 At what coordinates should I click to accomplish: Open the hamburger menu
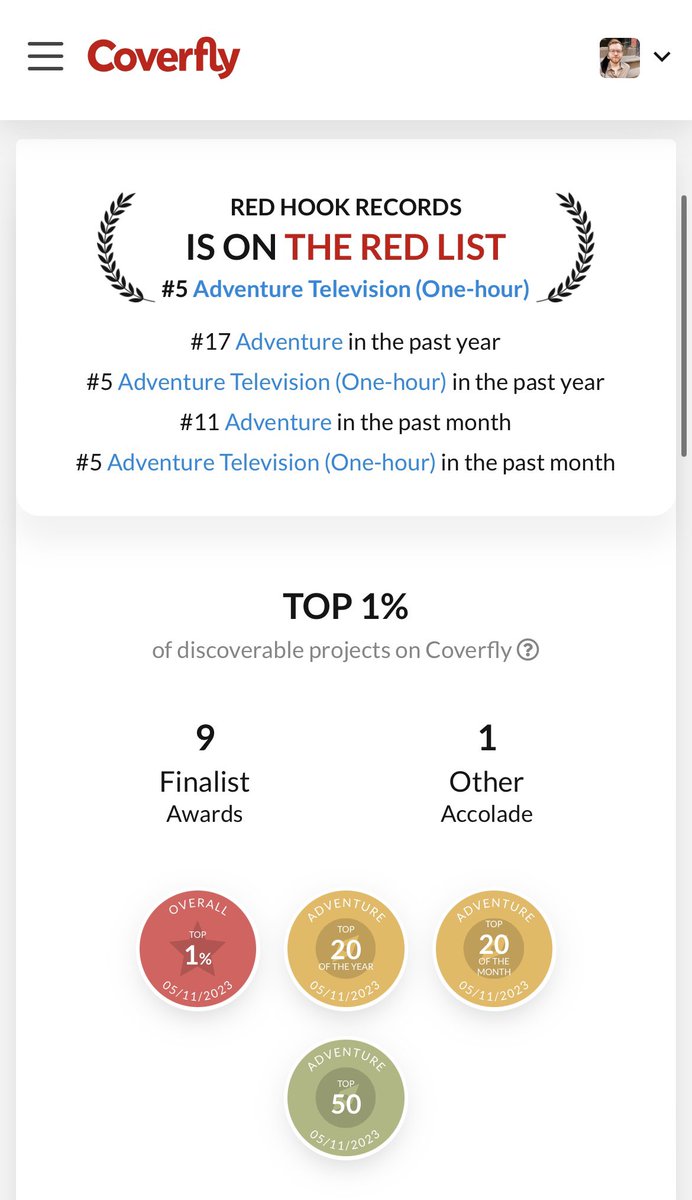coord(45,57)
